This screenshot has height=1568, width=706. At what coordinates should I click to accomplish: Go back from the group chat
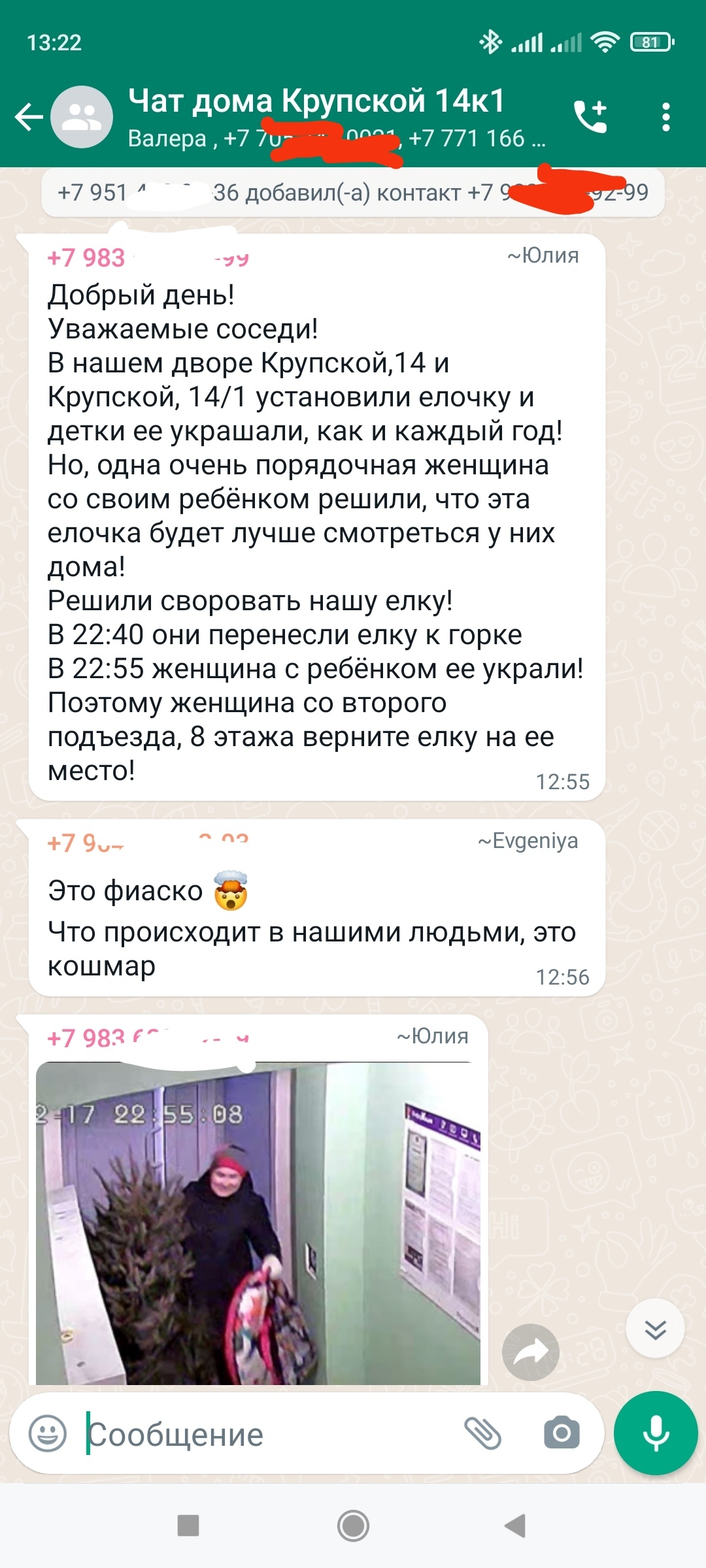click(29, 118)
